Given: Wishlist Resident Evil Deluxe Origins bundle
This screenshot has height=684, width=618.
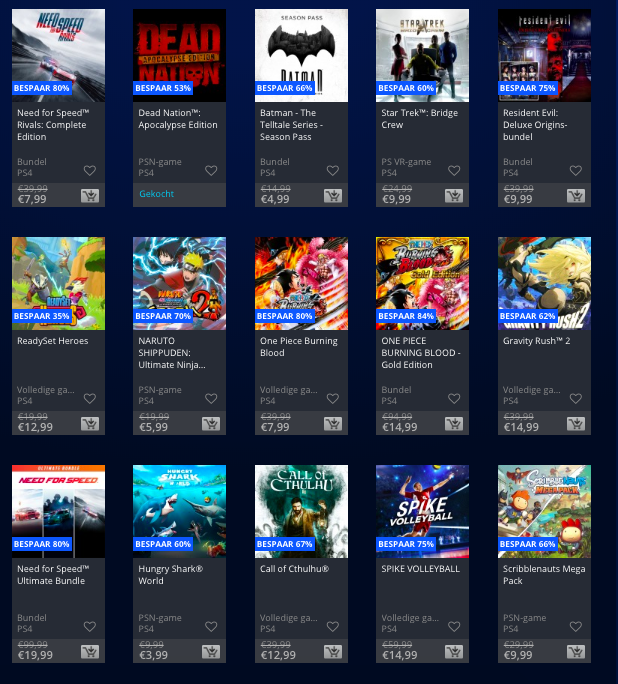Looking at the screenshot, I should [576, 171].
